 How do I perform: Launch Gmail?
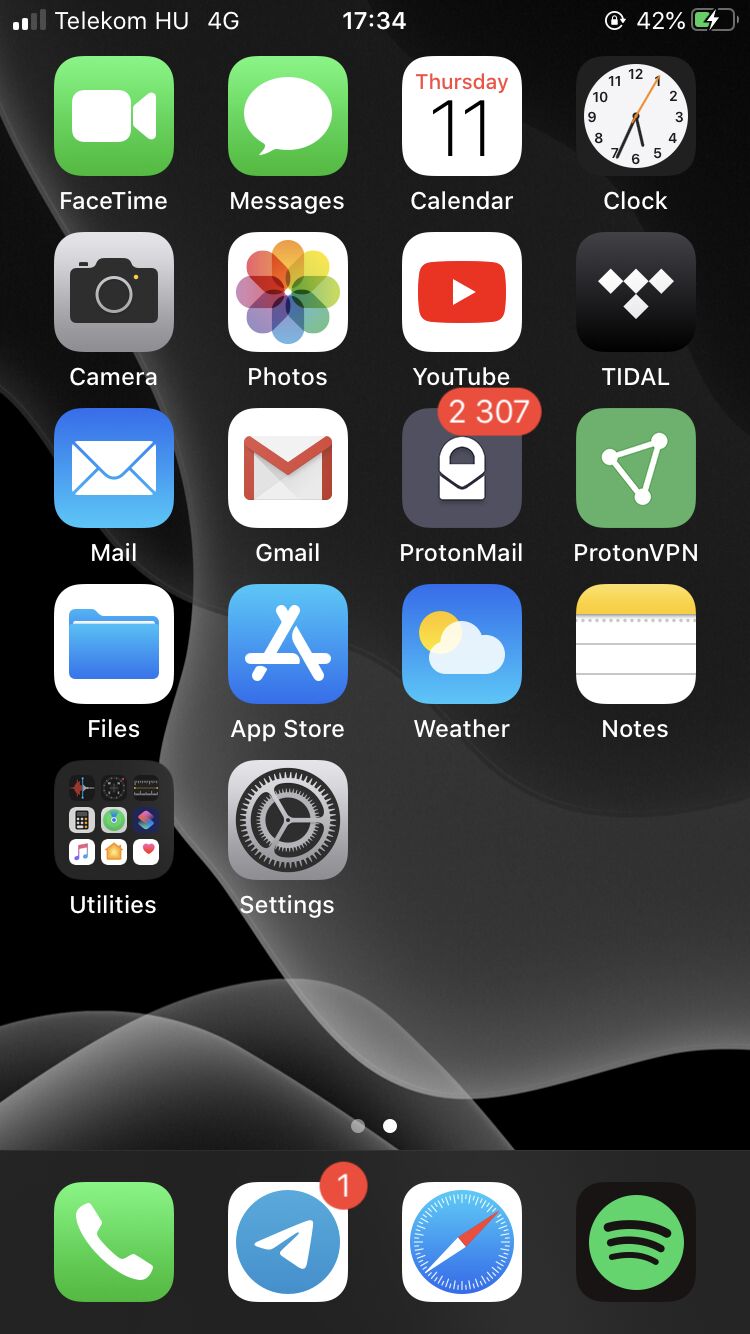tap(288, 468)
